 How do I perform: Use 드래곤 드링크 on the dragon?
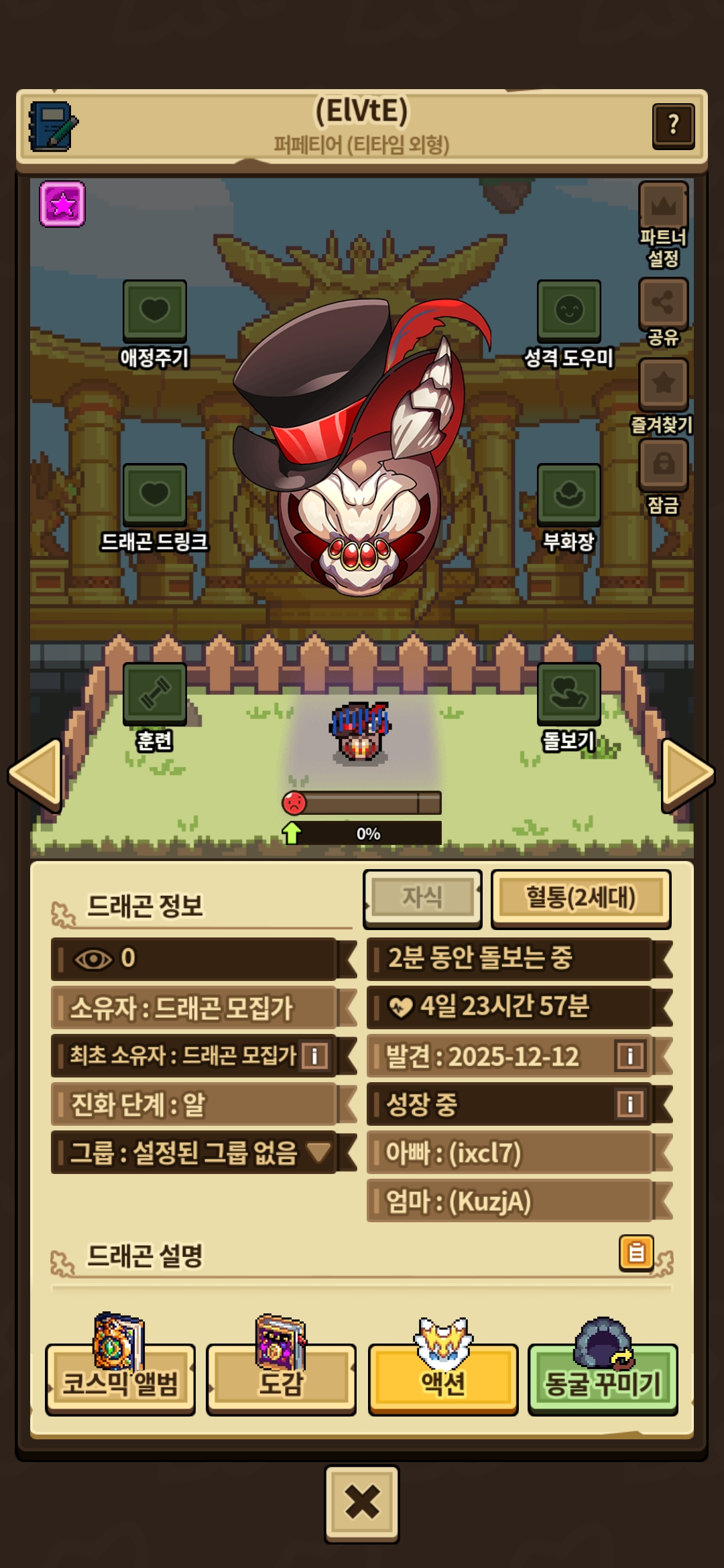[154, 495]
